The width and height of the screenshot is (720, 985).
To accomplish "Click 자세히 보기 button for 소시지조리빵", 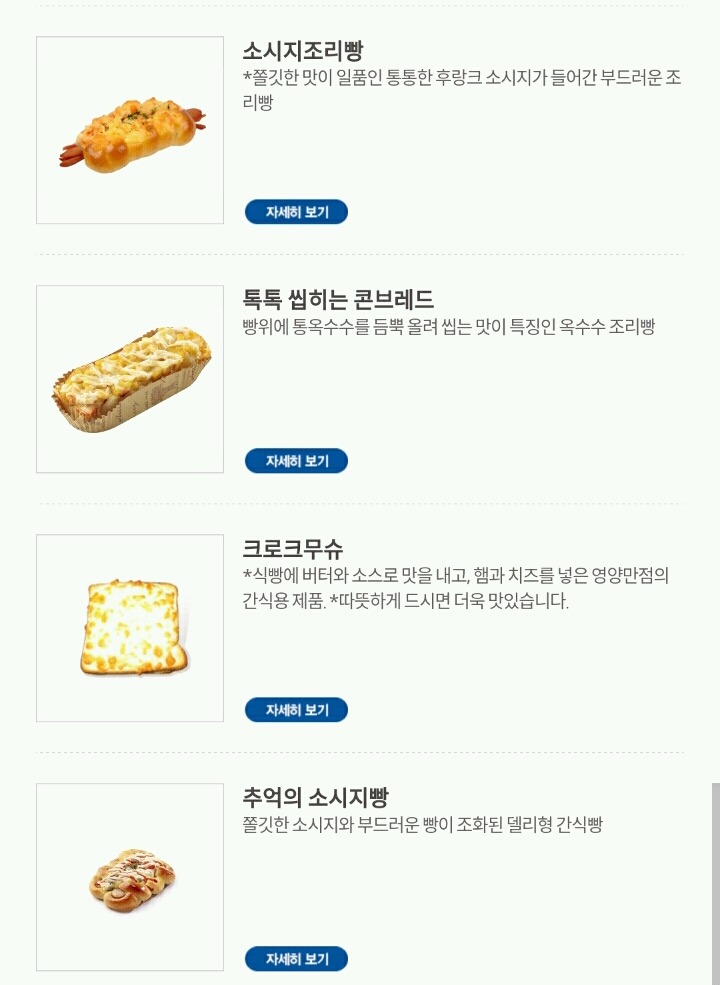I will click(295, 212).
